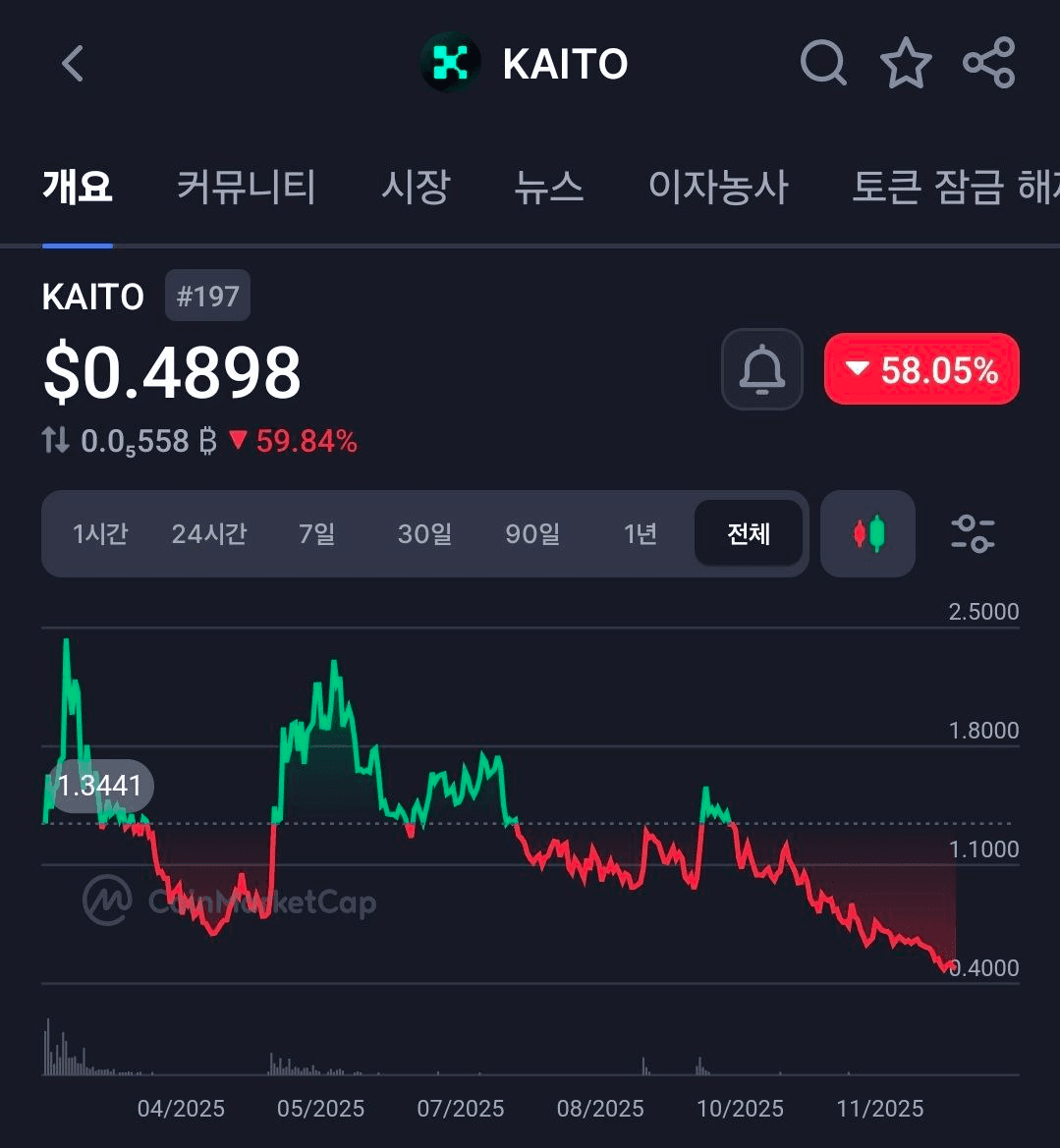The height and width of the screenshot is (1148, 1060).
Task: Open the search magnifier
Action: coord(822,64)
